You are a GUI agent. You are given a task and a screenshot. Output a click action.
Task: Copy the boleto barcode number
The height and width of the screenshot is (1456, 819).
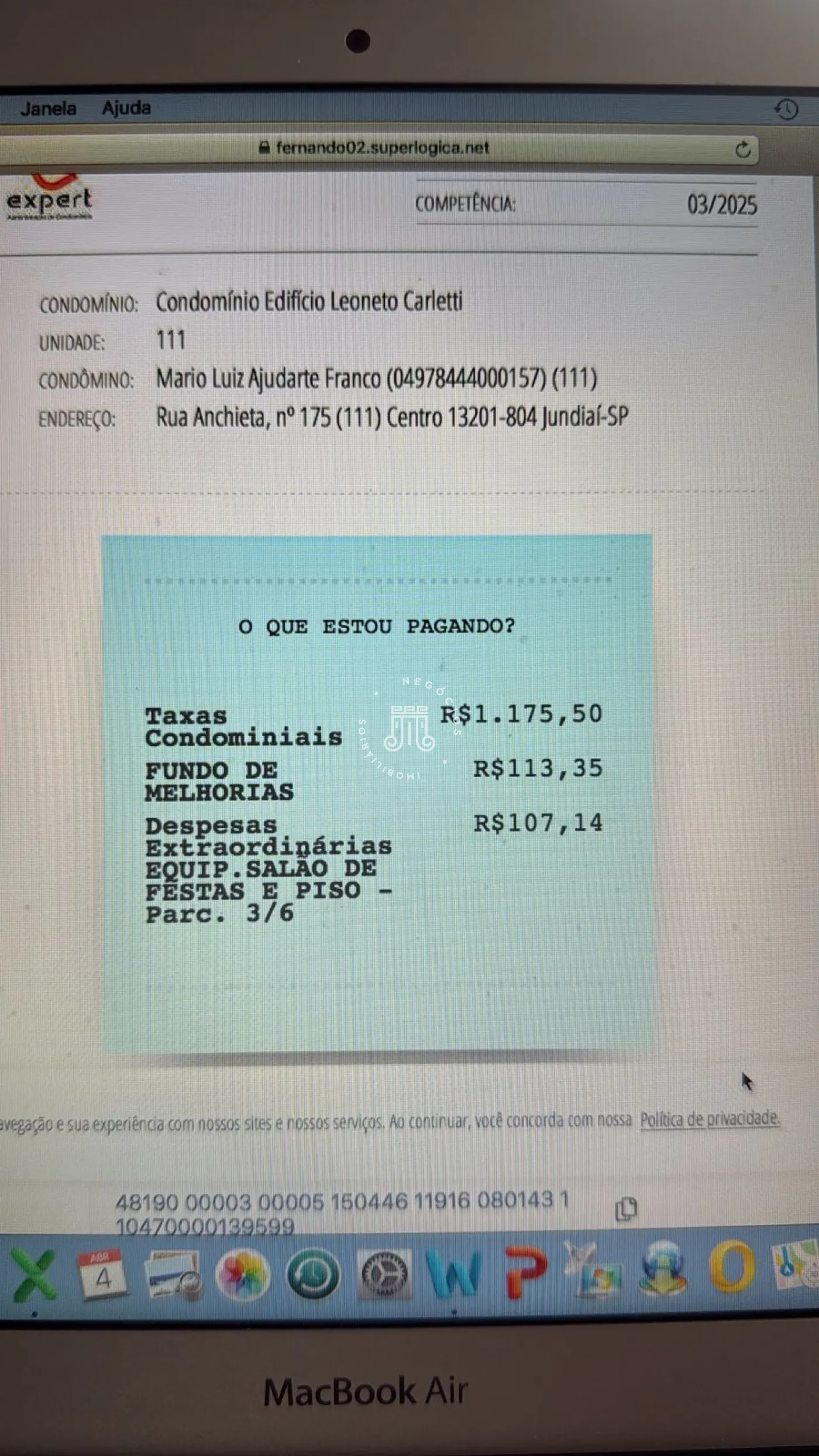pyautogui.click(x=626, y=1208)
